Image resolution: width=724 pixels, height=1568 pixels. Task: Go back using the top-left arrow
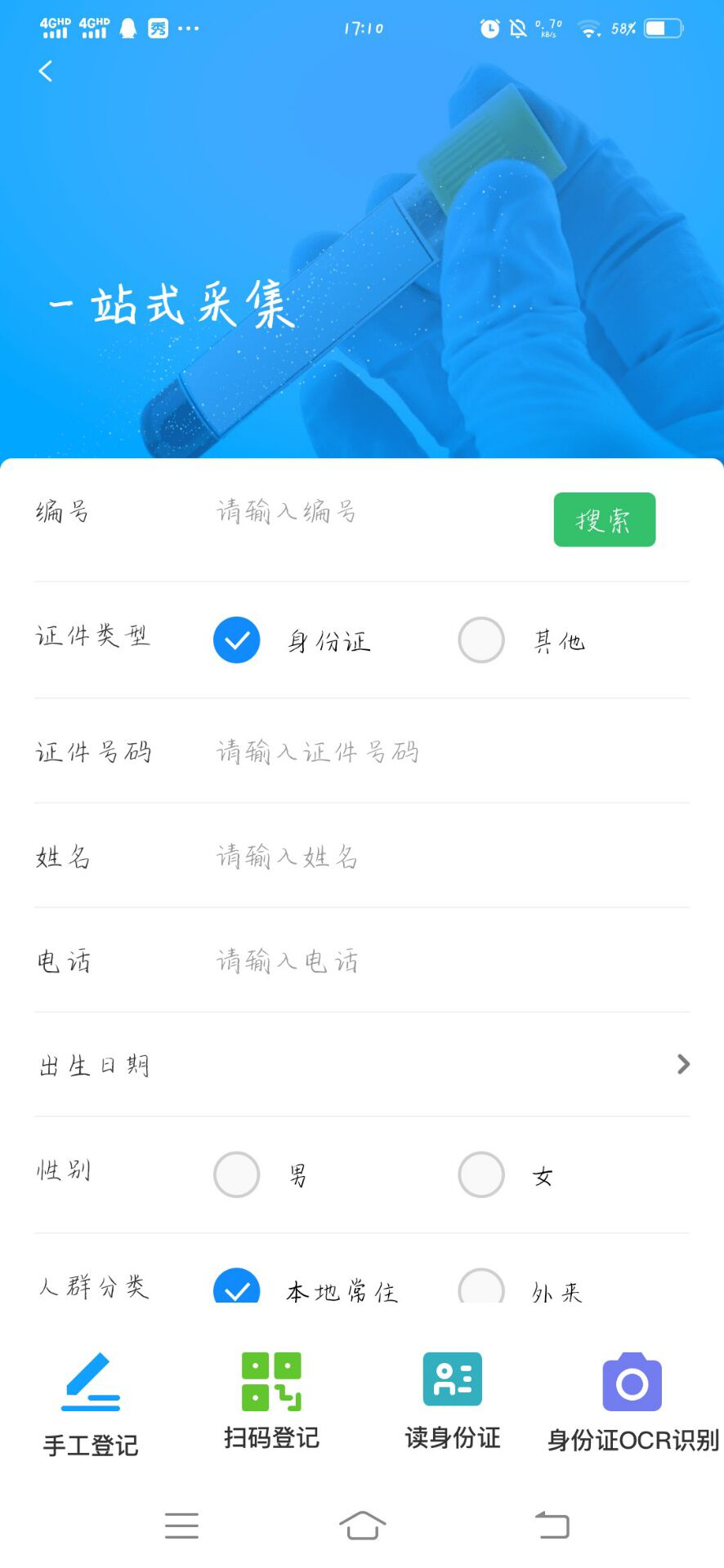point(46,72)
